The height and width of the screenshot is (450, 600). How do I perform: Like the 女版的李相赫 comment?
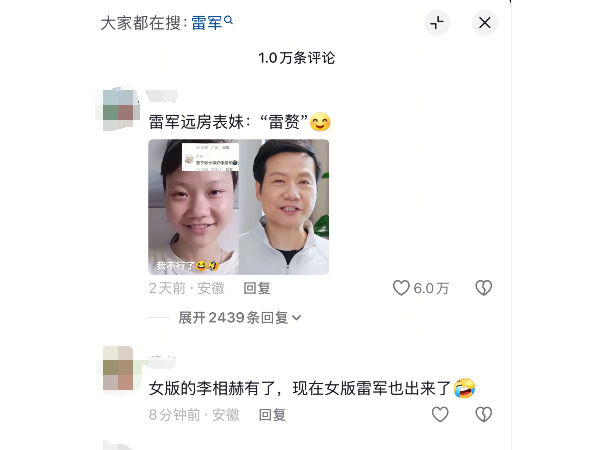click(440, 414)
